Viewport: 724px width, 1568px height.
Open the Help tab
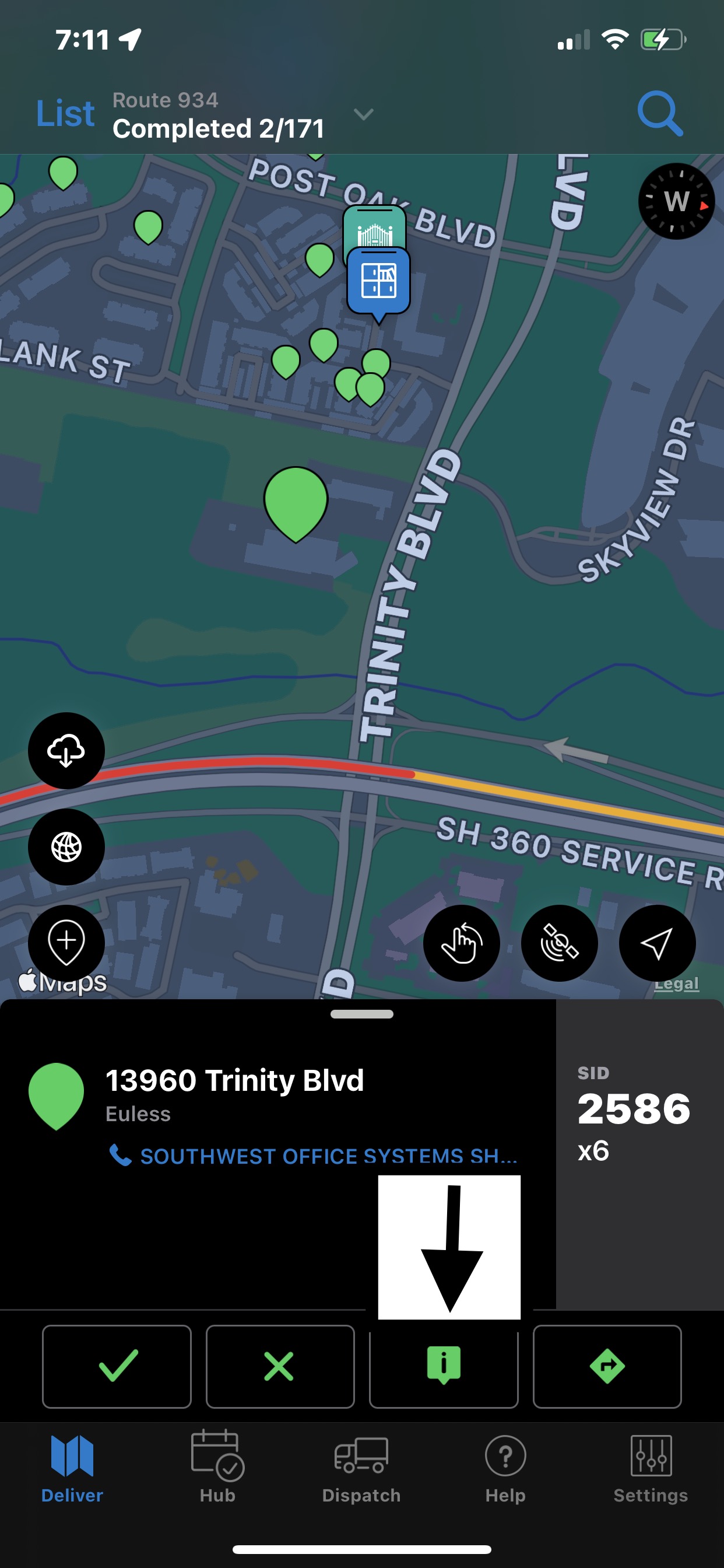click(x=505, y=1466)
